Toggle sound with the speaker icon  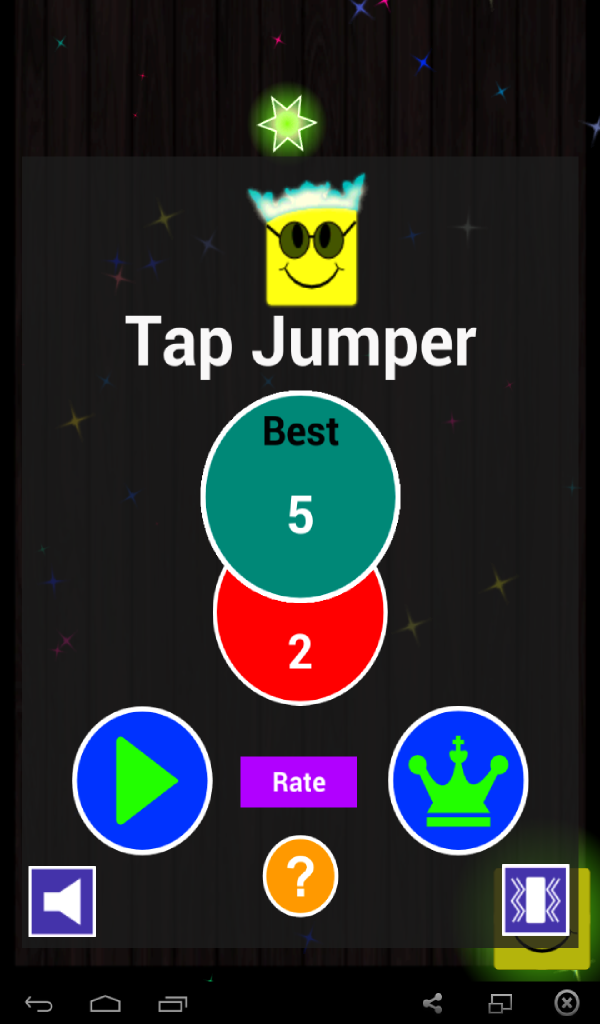click(62, 901)
